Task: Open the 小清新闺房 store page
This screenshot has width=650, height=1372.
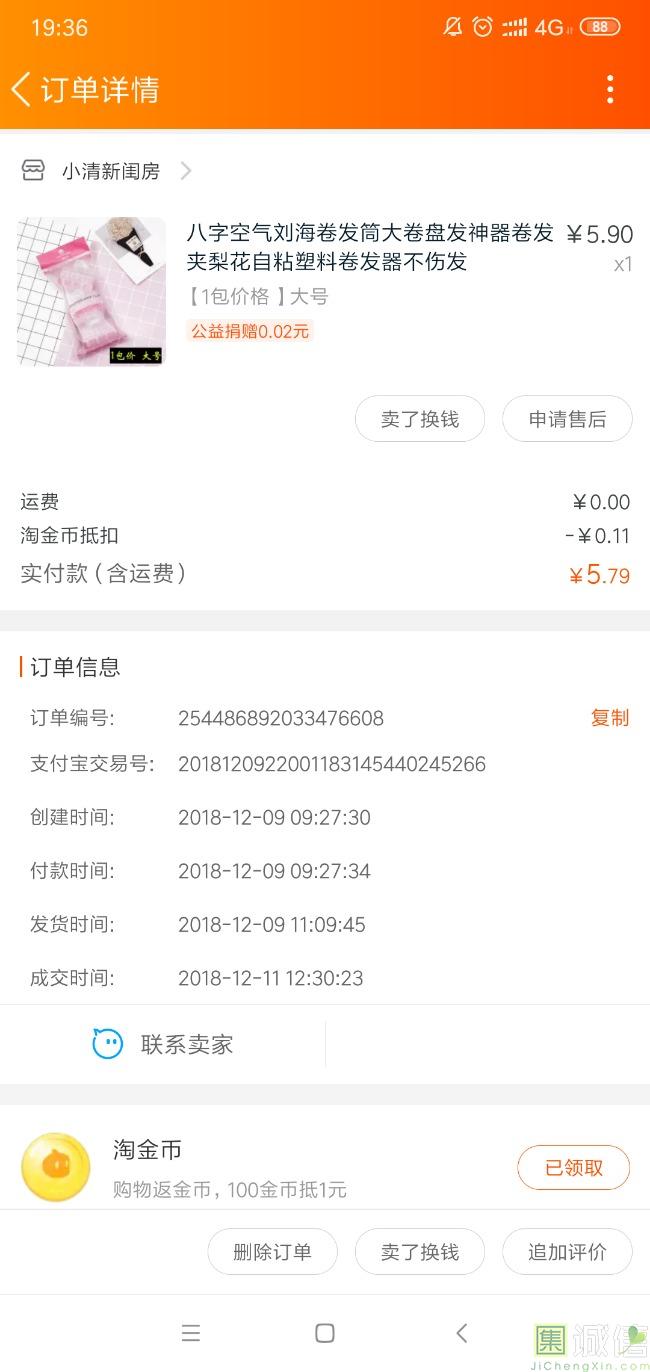Action: tap(110, 171)
